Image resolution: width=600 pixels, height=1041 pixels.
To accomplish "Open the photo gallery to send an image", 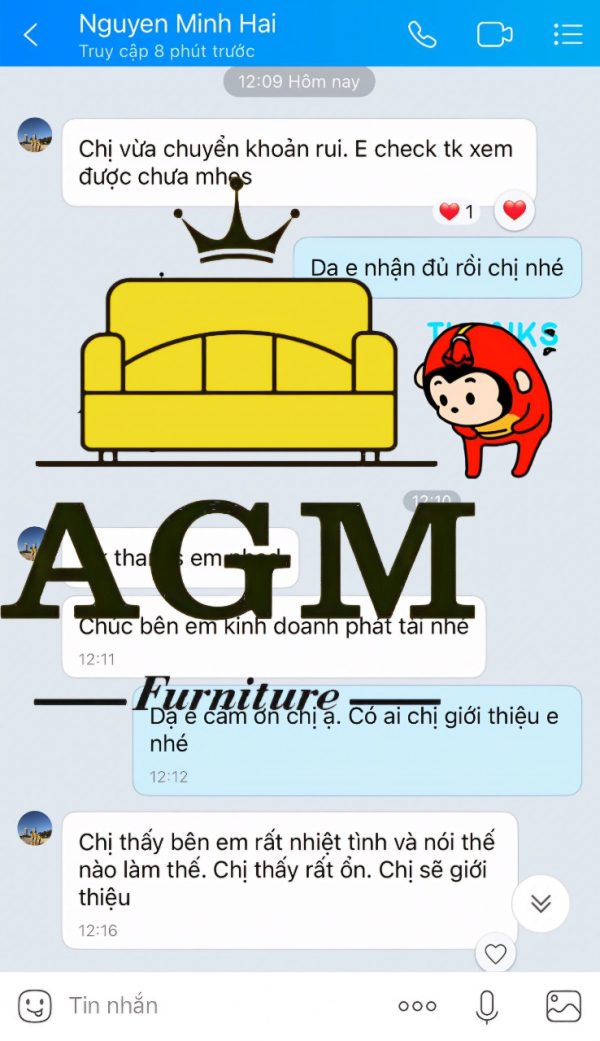I will click(563, 1006).
